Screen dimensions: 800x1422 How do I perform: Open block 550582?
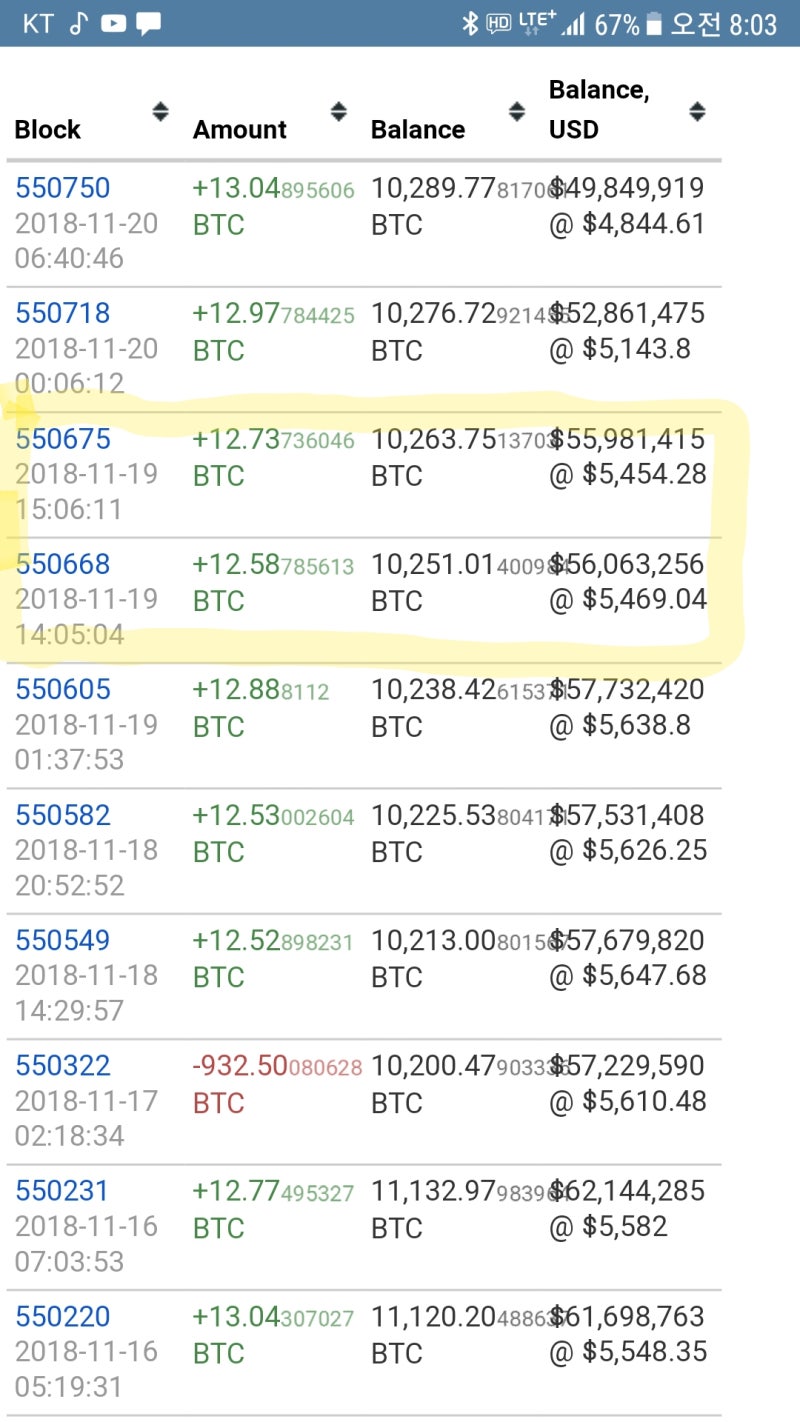(x=62, y=815)
